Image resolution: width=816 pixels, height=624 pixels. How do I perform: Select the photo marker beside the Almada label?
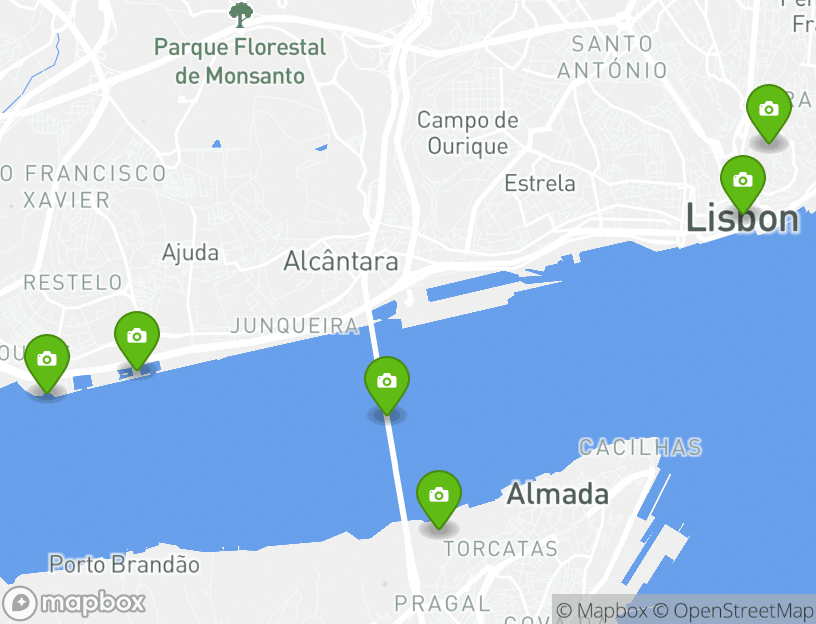pos(438,496)
